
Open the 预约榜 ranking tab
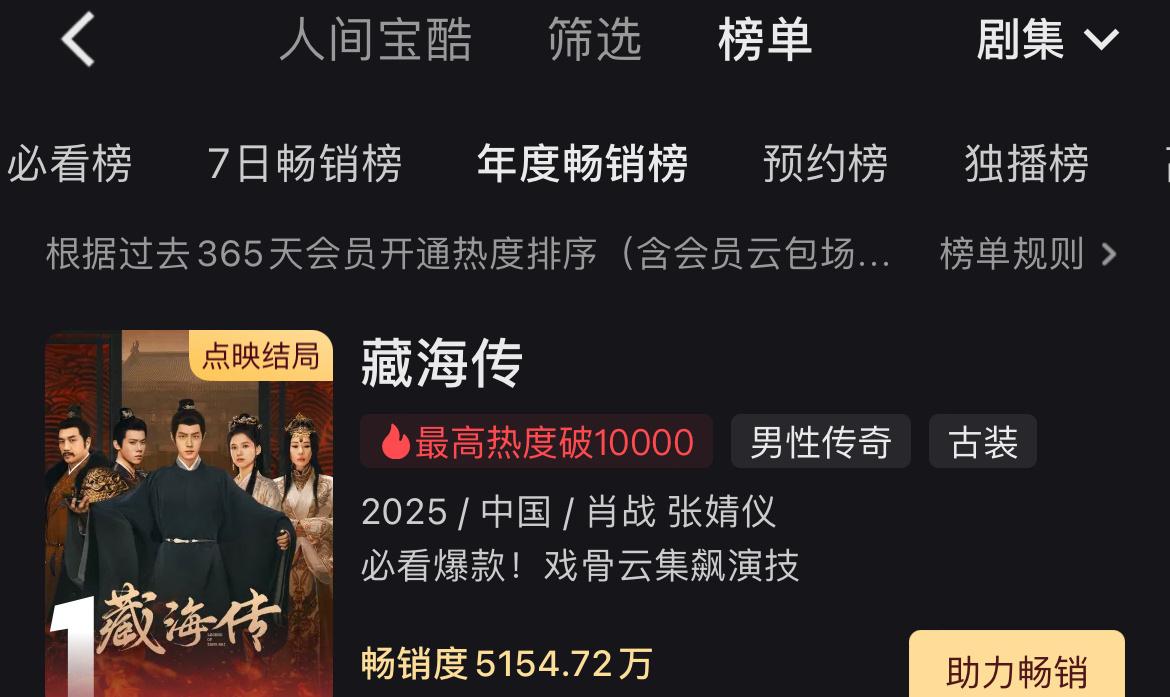click(x=825, y=163)
